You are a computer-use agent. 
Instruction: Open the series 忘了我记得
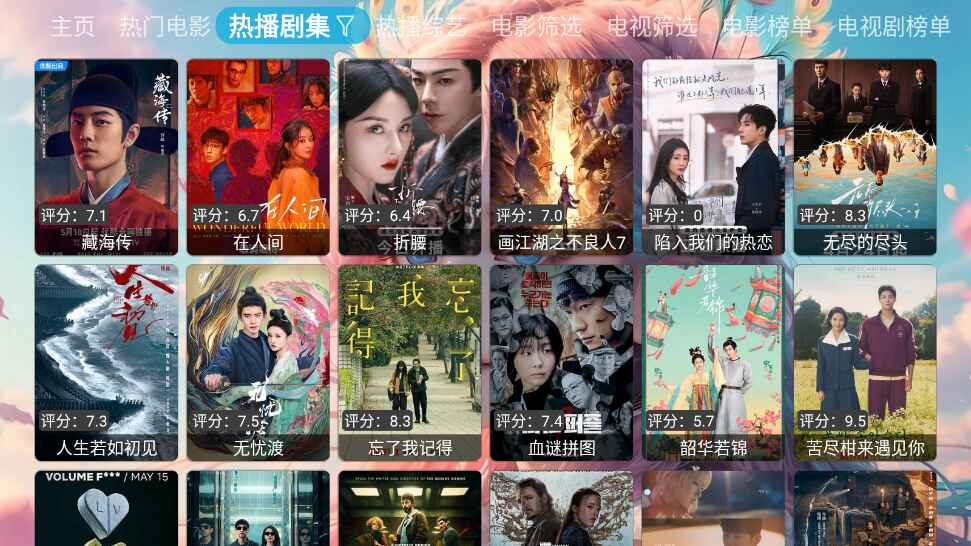tap(410, 362)
